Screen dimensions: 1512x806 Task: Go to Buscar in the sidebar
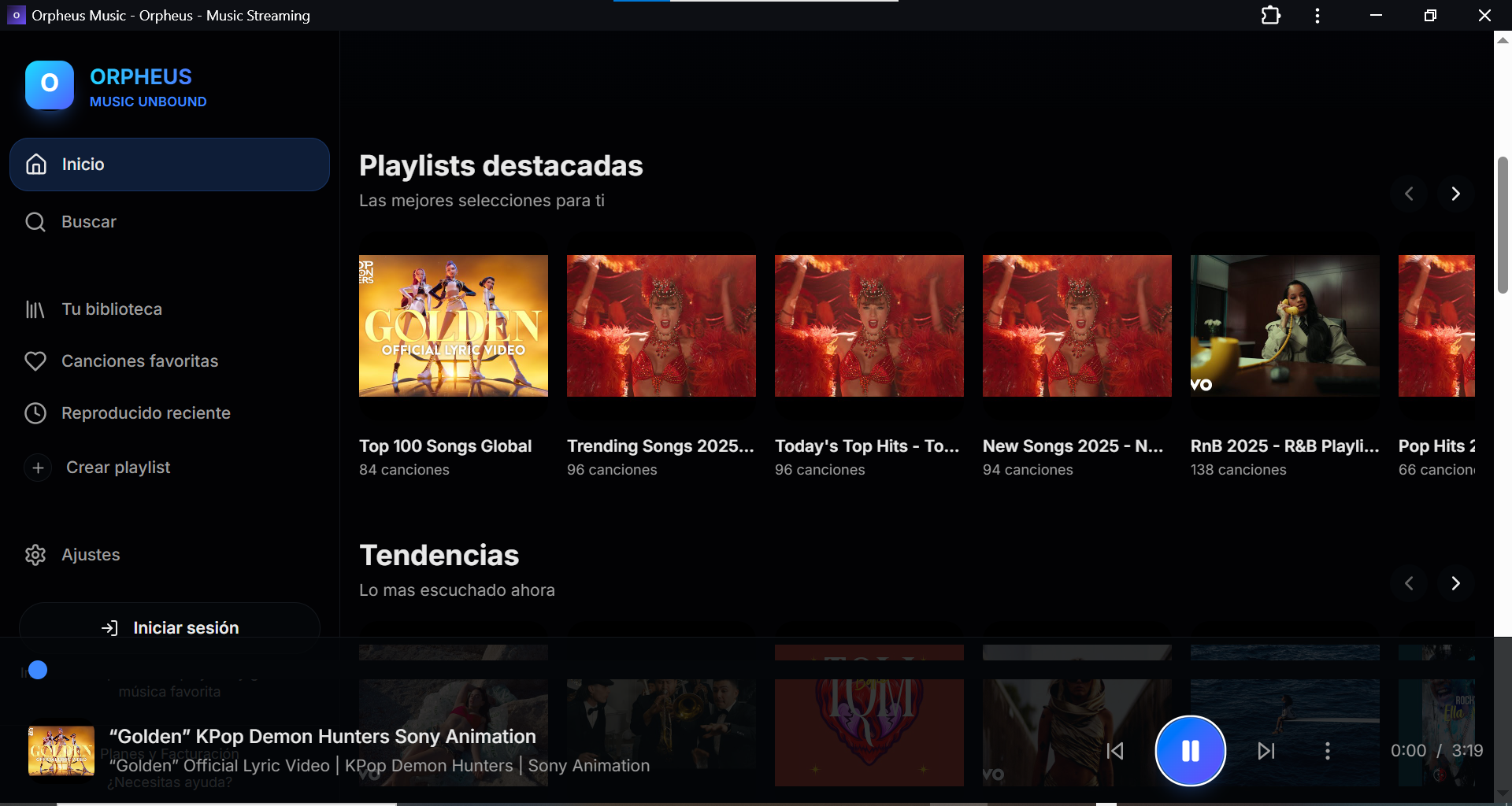pyautogui.click(x=88, y=222)
